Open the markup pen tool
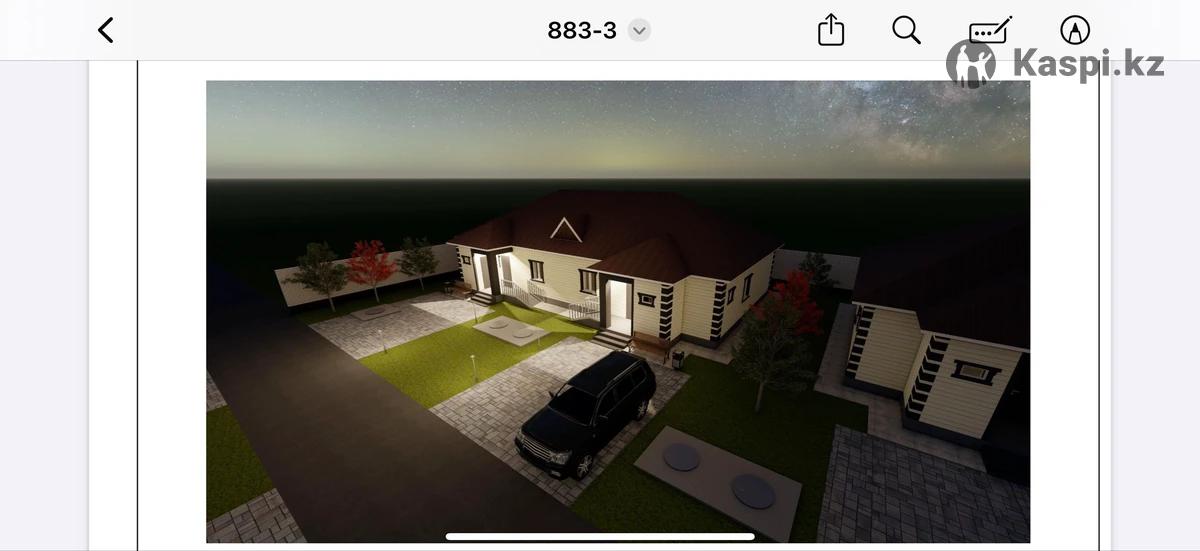The height and width of the screenshot is (551, 1200). click(x=1075, y=30)
